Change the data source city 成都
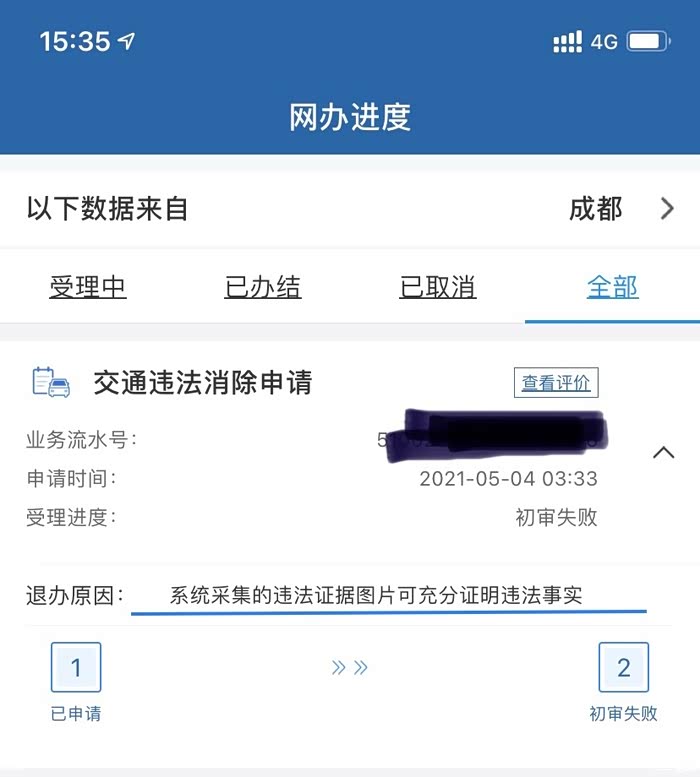Image resolution: width=700 pixels, height=777 pixels. tap(621, 209)
